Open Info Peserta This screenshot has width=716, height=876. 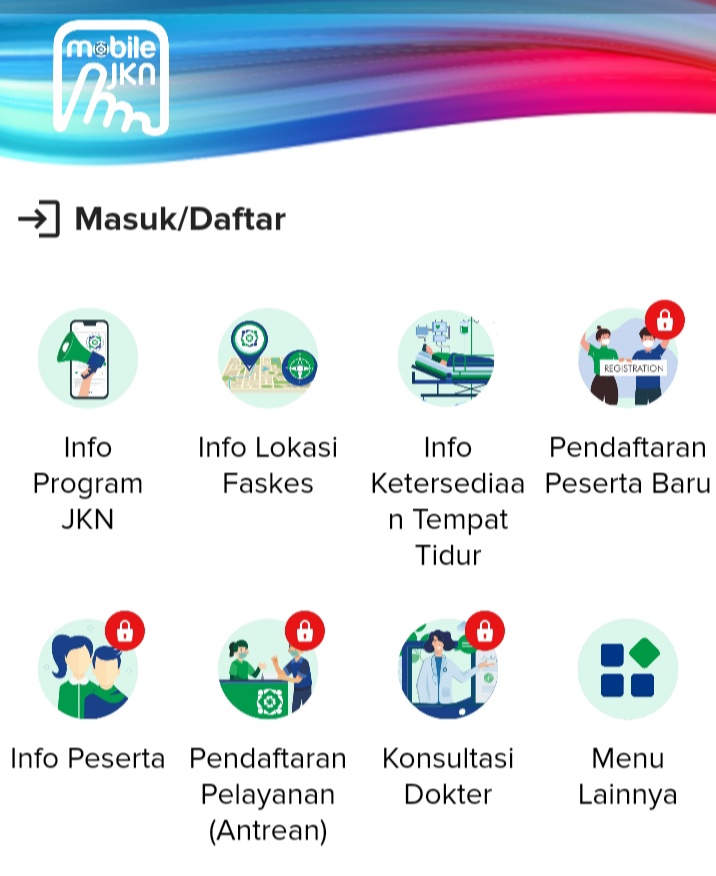point(88,669)
